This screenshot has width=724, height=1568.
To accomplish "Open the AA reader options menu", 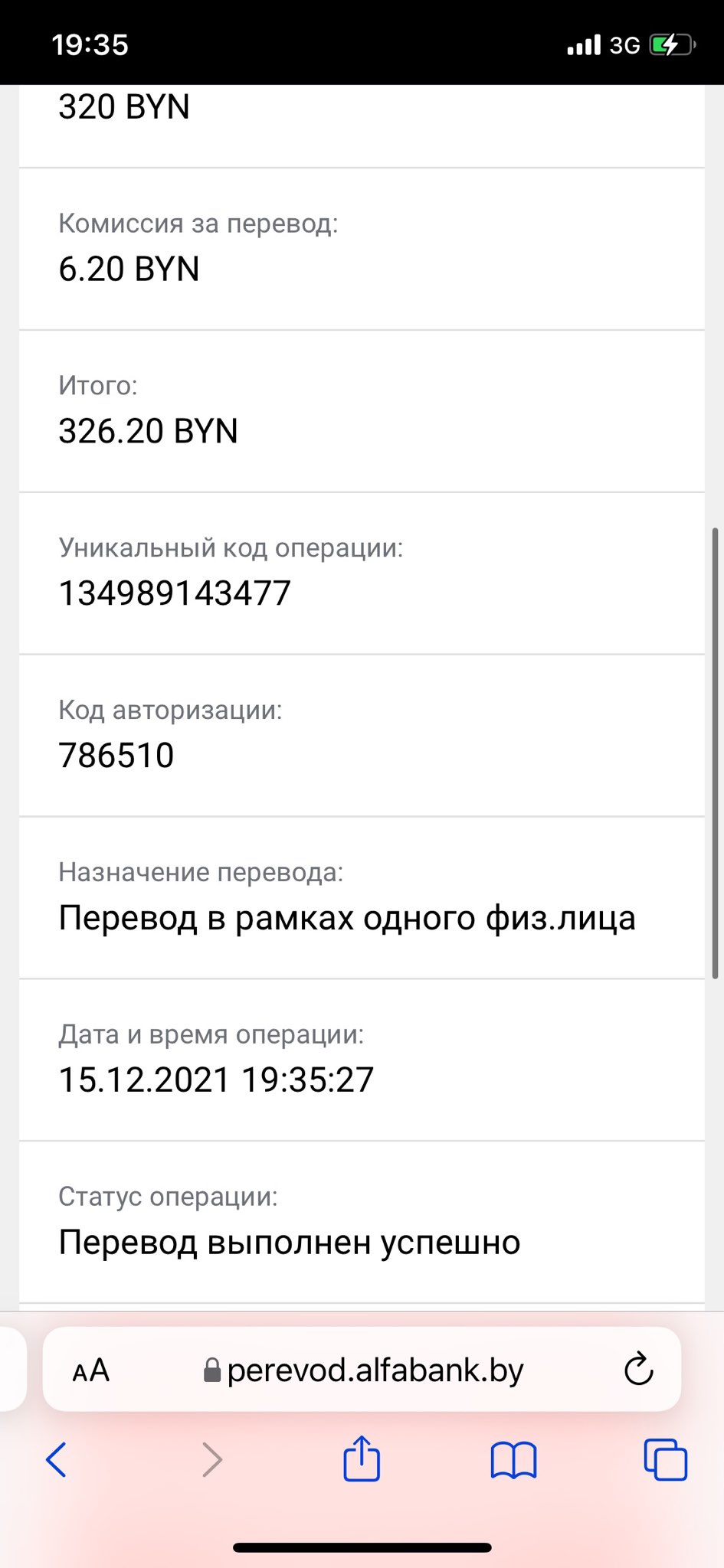I will [90, 1370].
